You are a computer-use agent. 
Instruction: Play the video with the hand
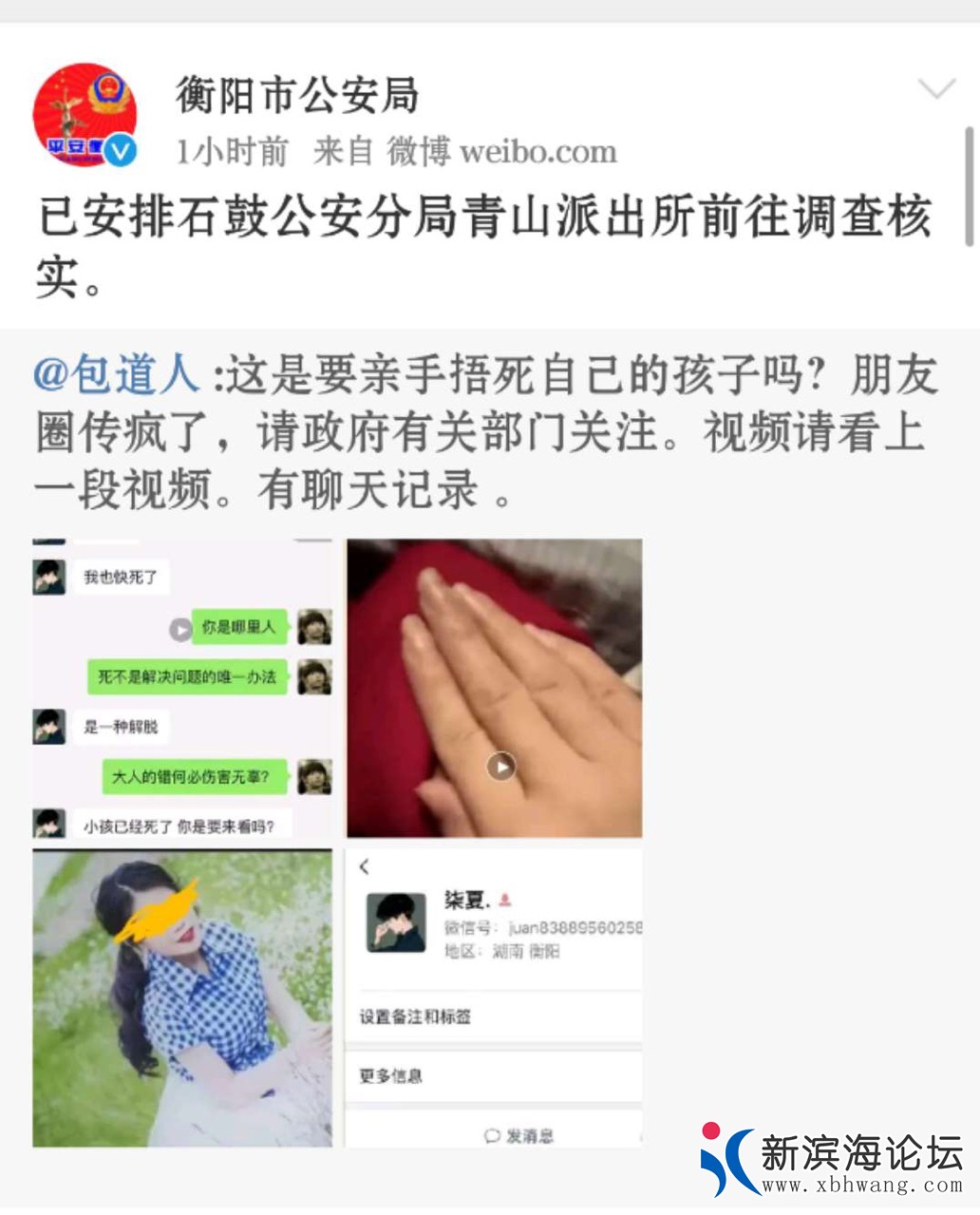[x=500, y=765]
